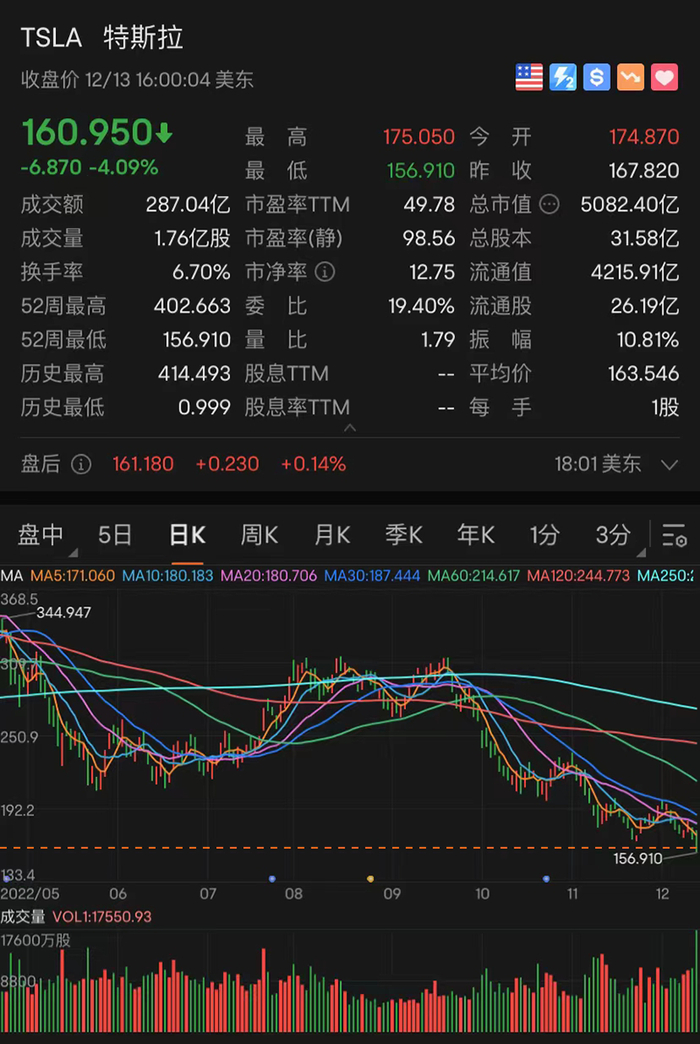Open the 季K quarterly chart
The image size is (700, 1044).
click(x=404, y=535)
